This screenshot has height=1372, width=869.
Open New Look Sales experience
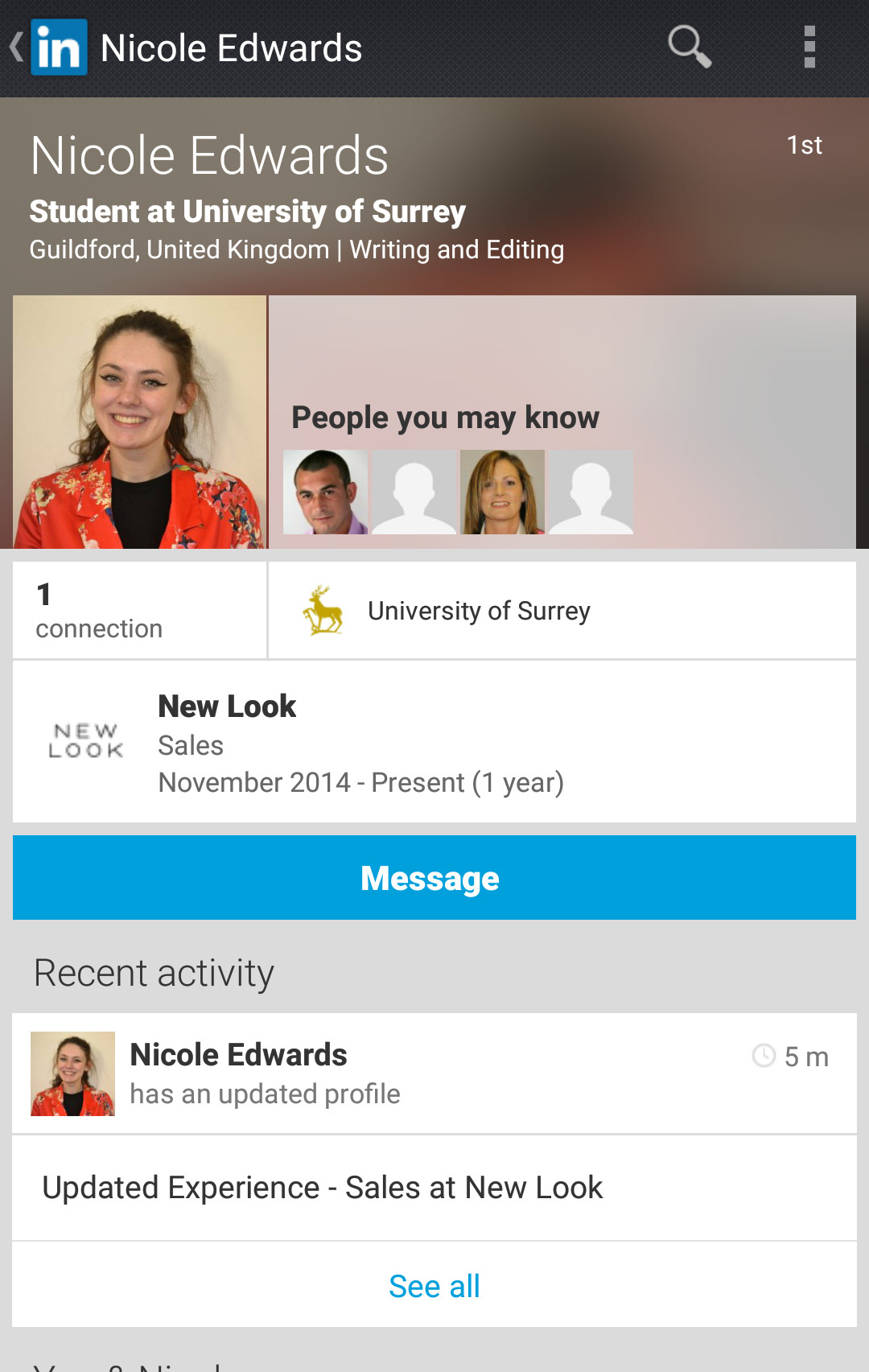[x=434, y=742]
